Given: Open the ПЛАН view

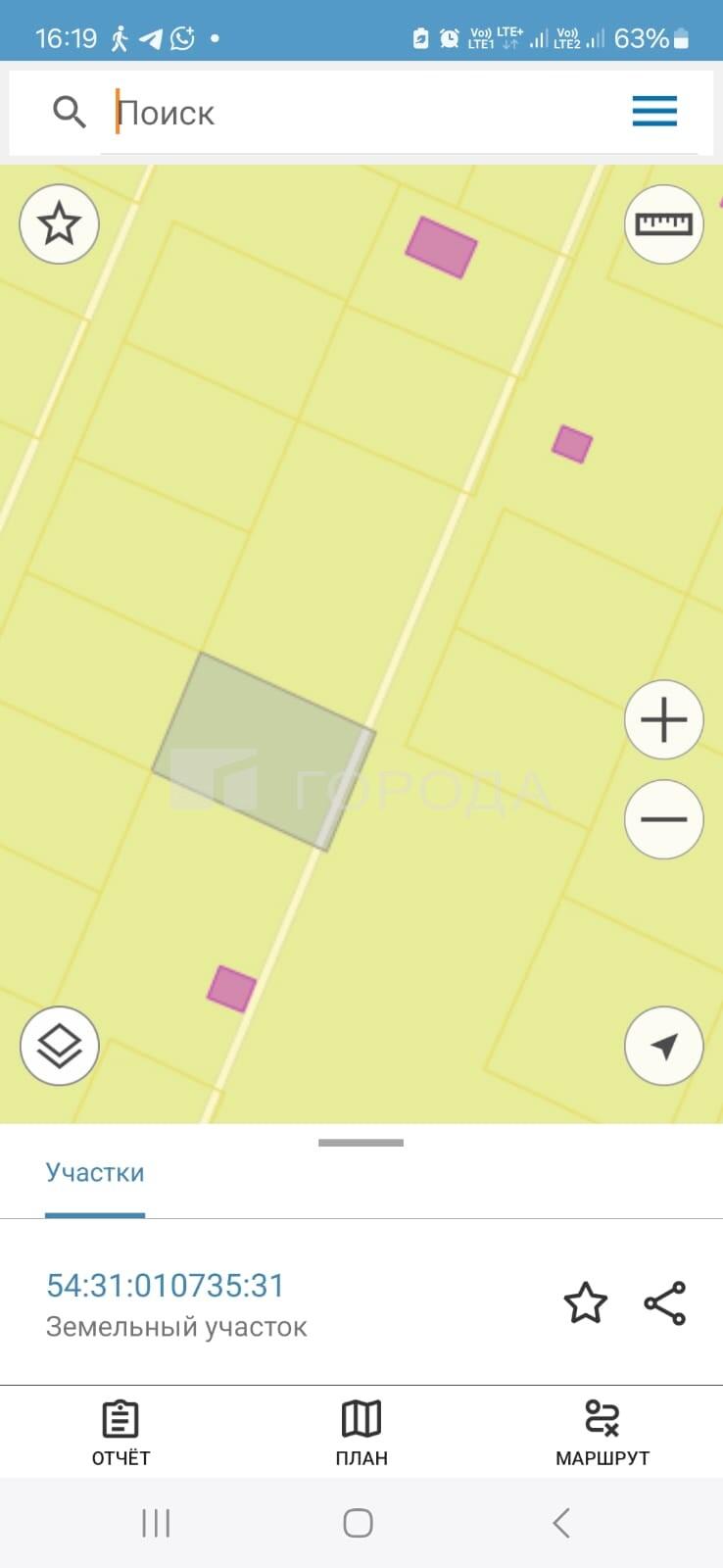Looking at the screenshot, I should point(361,1433).
